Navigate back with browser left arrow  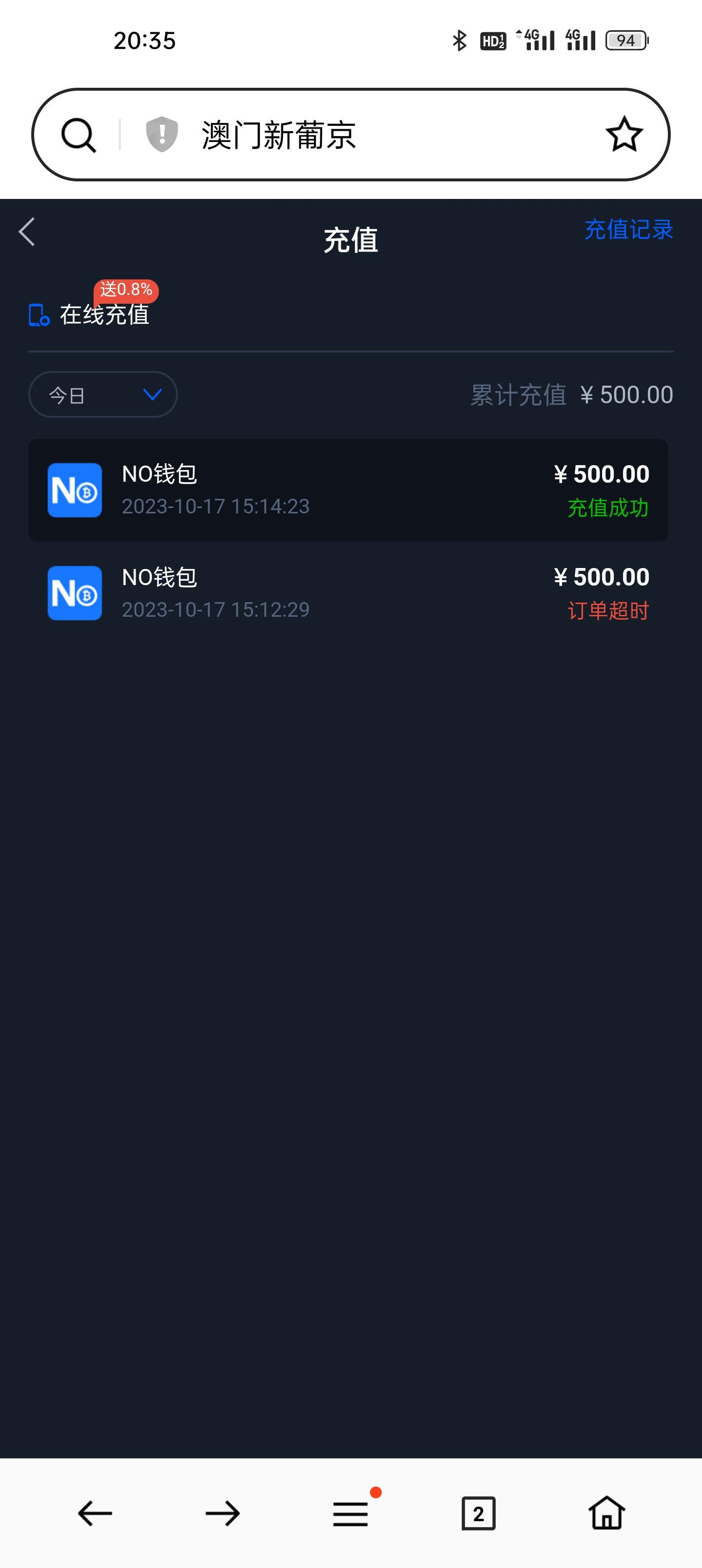click(95, 1513)
